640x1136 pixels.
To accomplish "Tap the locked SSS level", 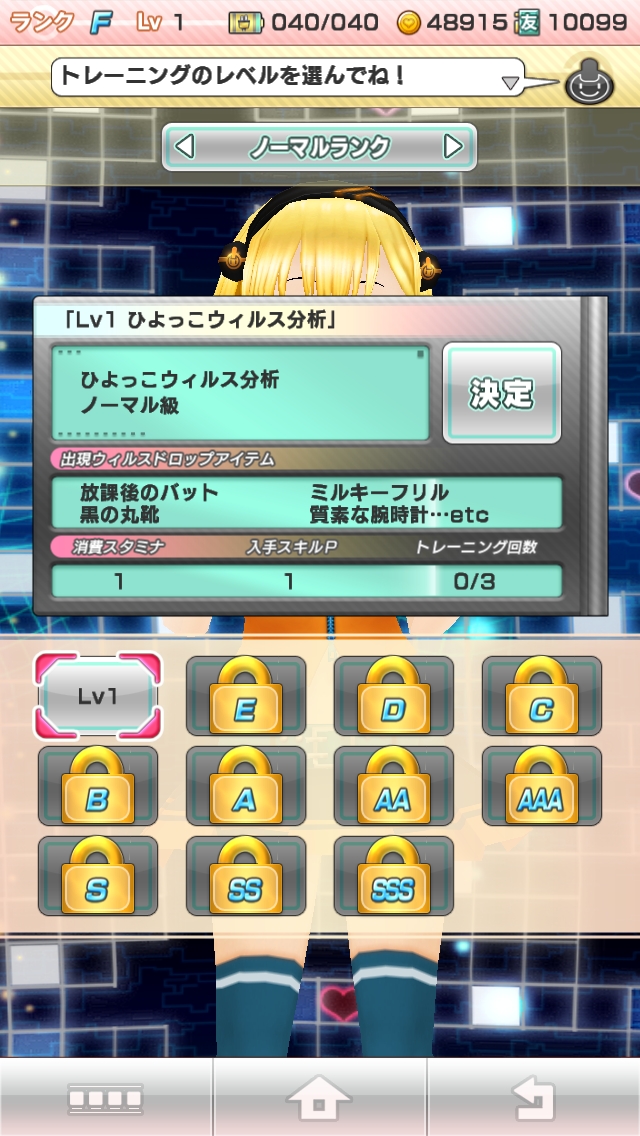I will point(393,876).
